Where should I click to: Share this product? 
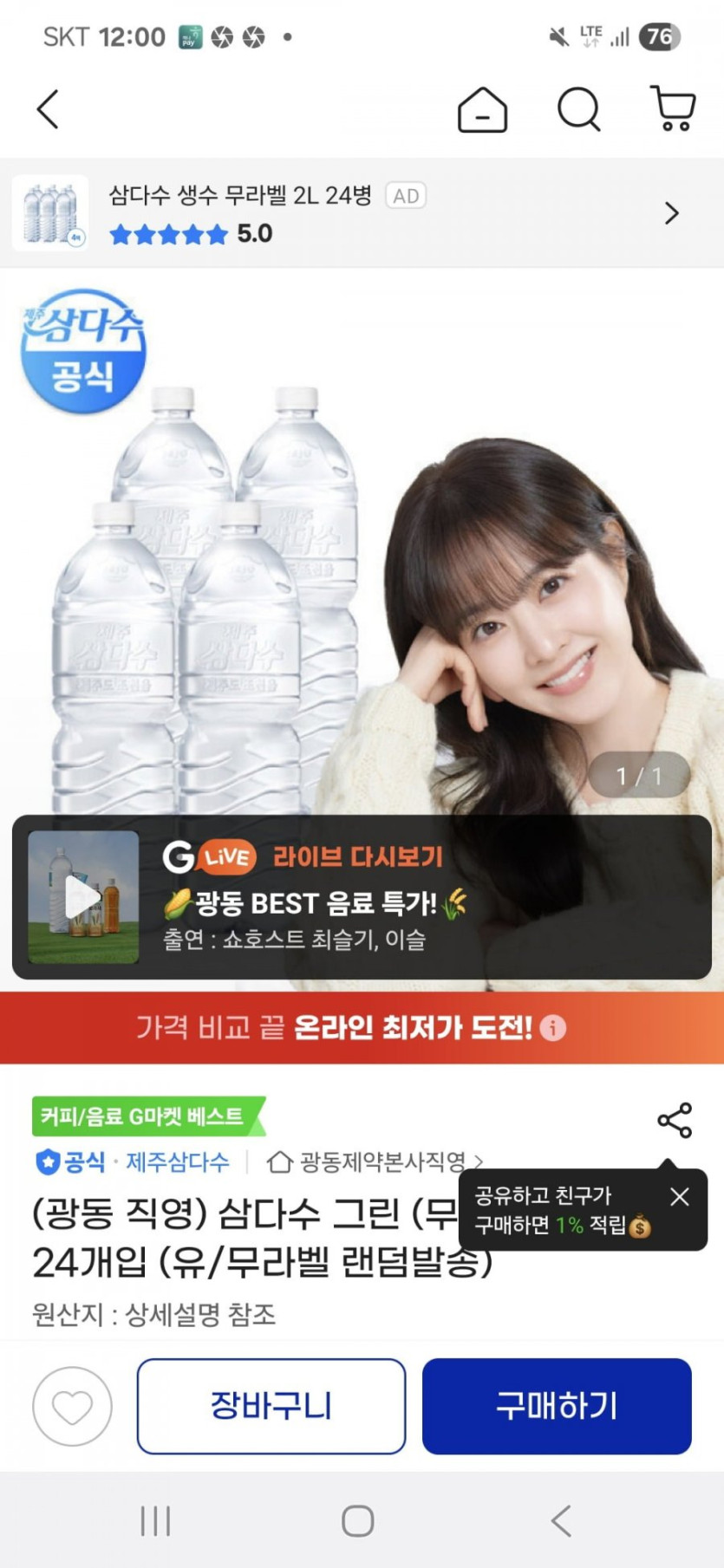pos(675,1121)
